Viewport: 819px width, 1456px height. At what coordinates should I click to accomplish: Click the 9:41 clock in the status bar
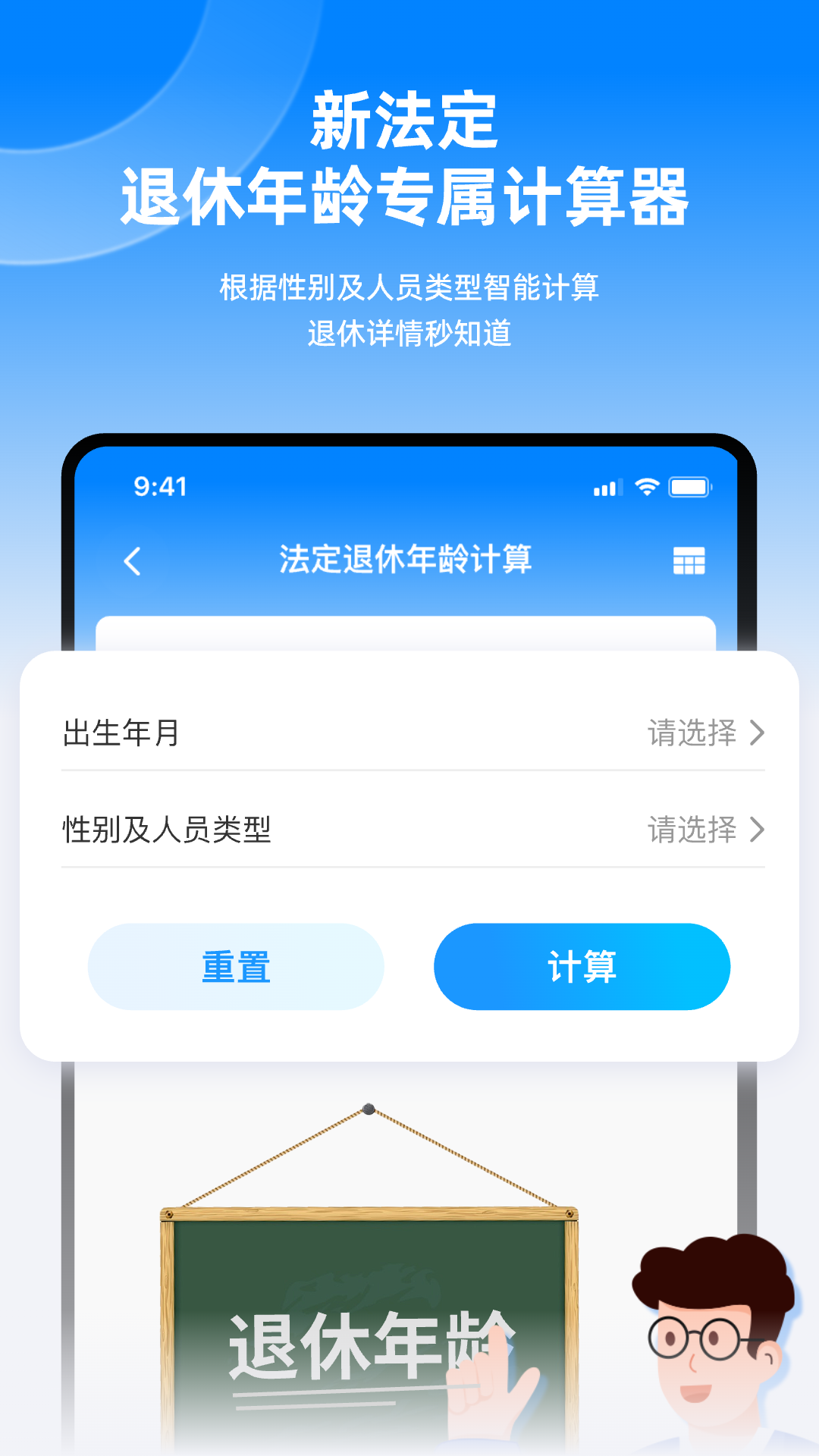coord(161,488)
